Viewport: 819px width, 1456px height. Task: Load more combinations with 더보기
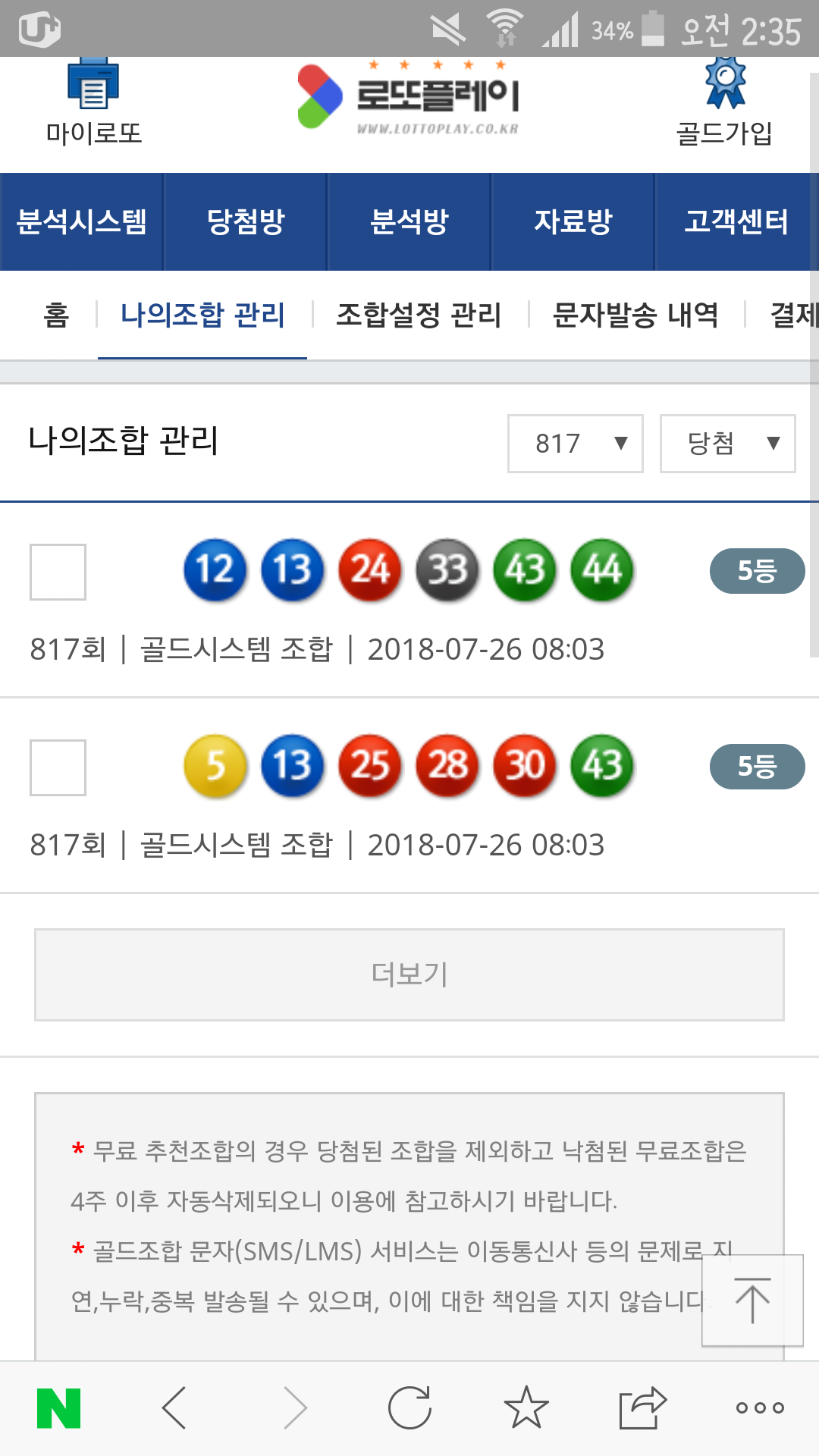point(409,974)
